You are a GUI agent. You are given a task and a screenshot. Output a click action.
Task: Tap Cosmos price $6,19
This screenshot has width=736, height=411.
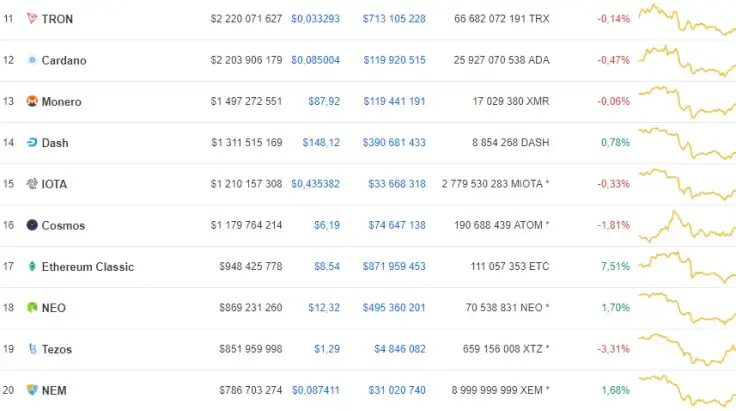tap(326, 226)
